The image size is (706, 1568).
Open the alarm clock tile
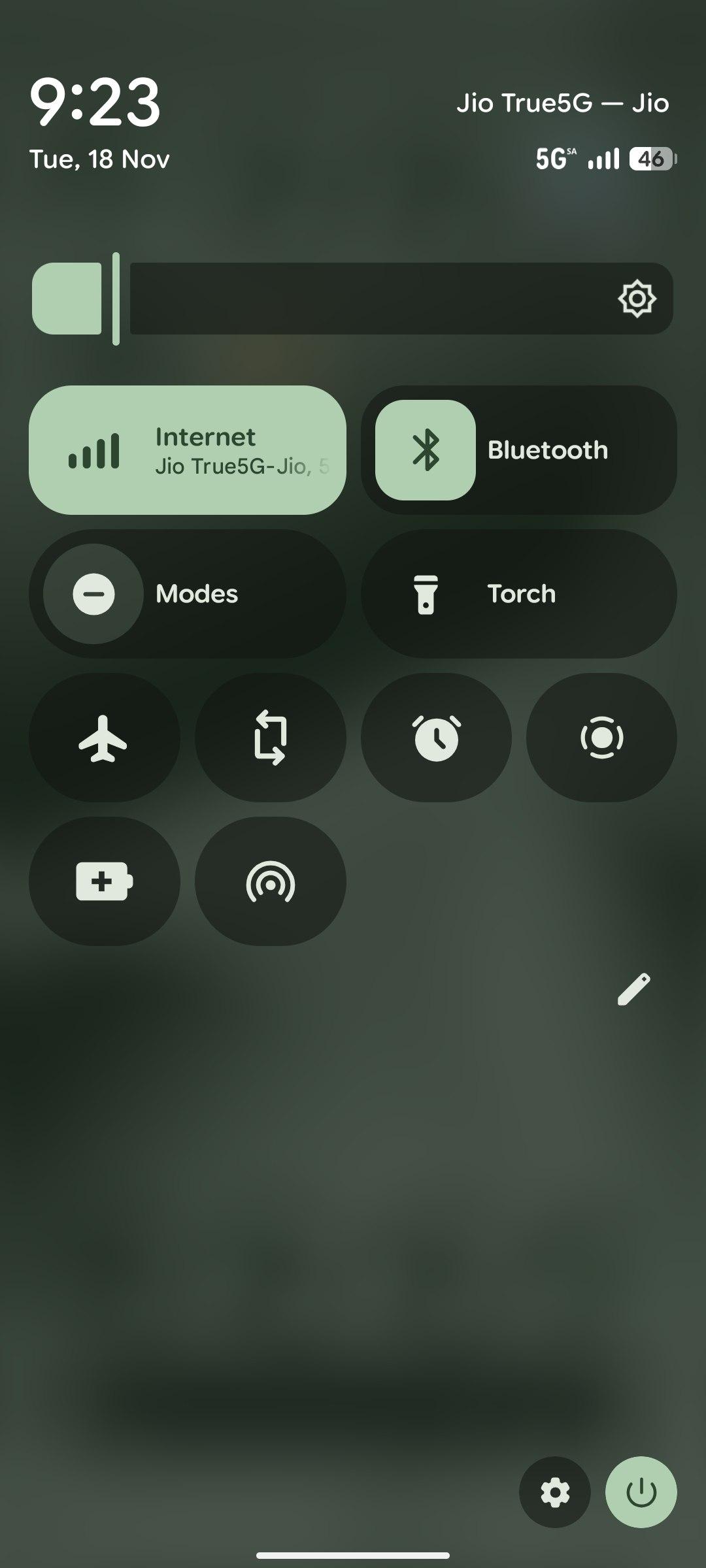436,738
